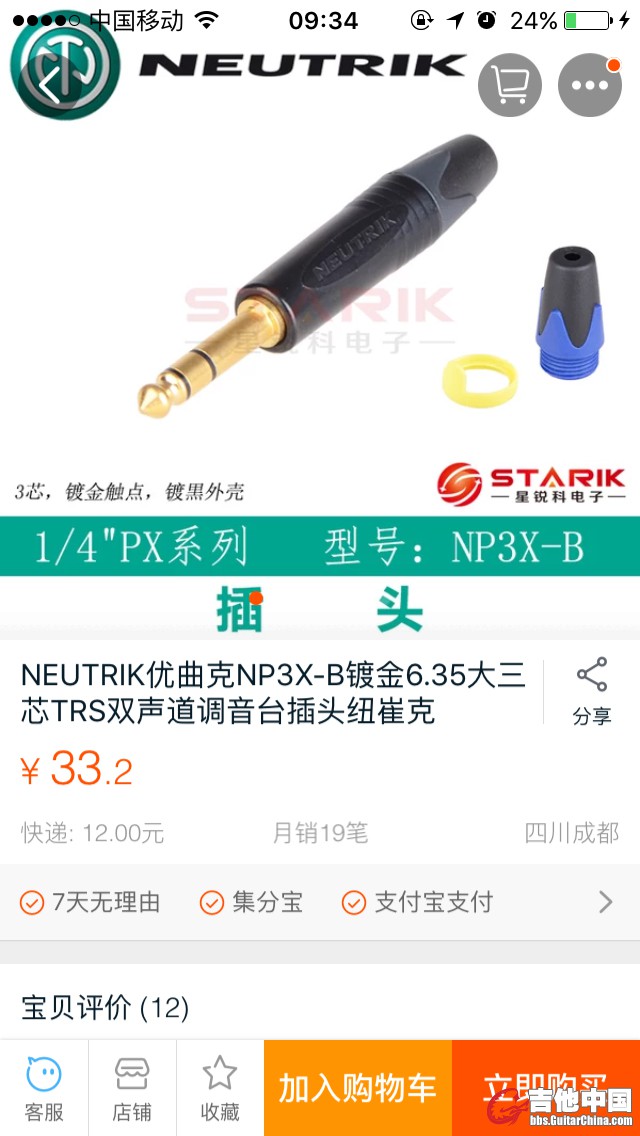
Task: Open the shopping cart icon
Action: coord(509,85)
